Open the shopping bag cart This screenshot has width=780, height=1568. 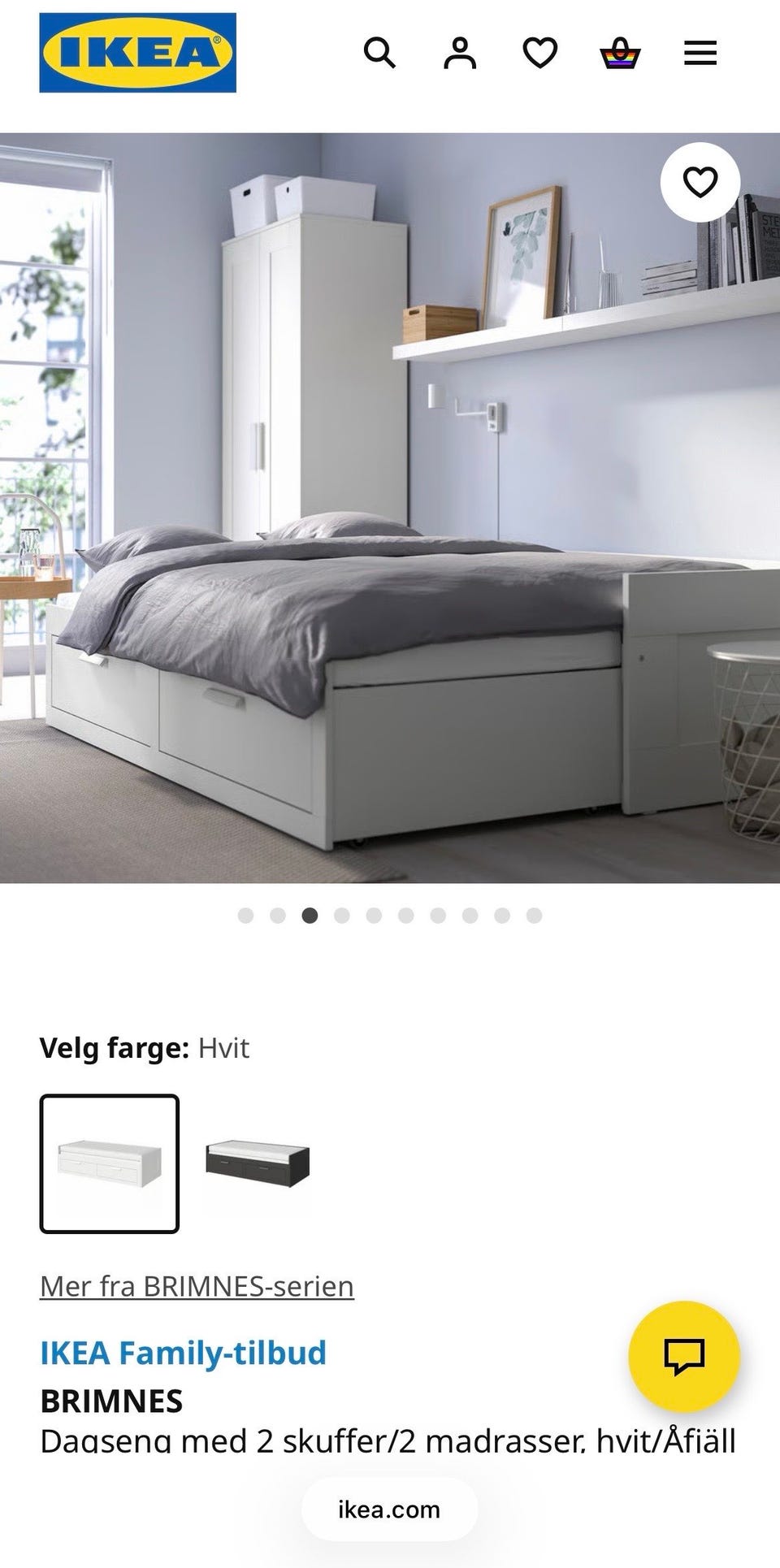coord(621,54)
